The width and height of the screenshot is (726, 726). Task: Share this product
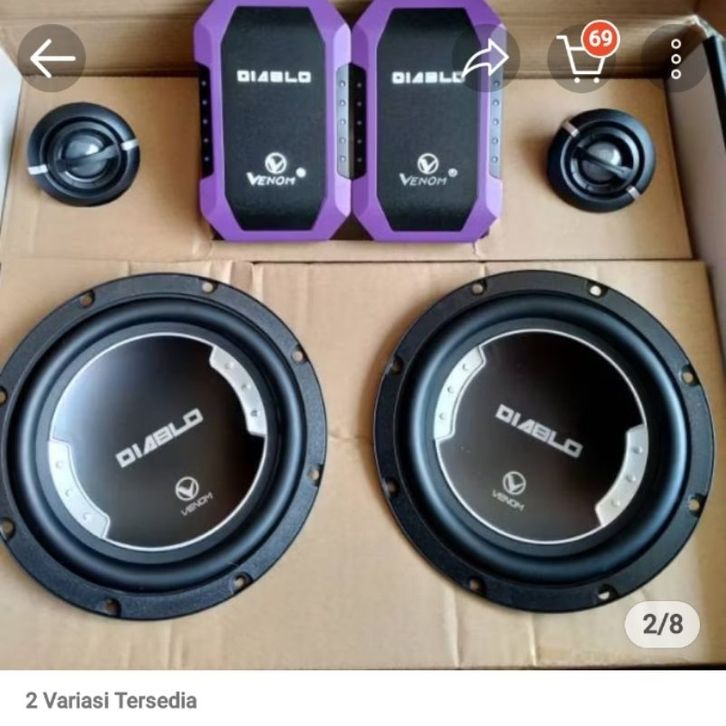tap(486, 58)
